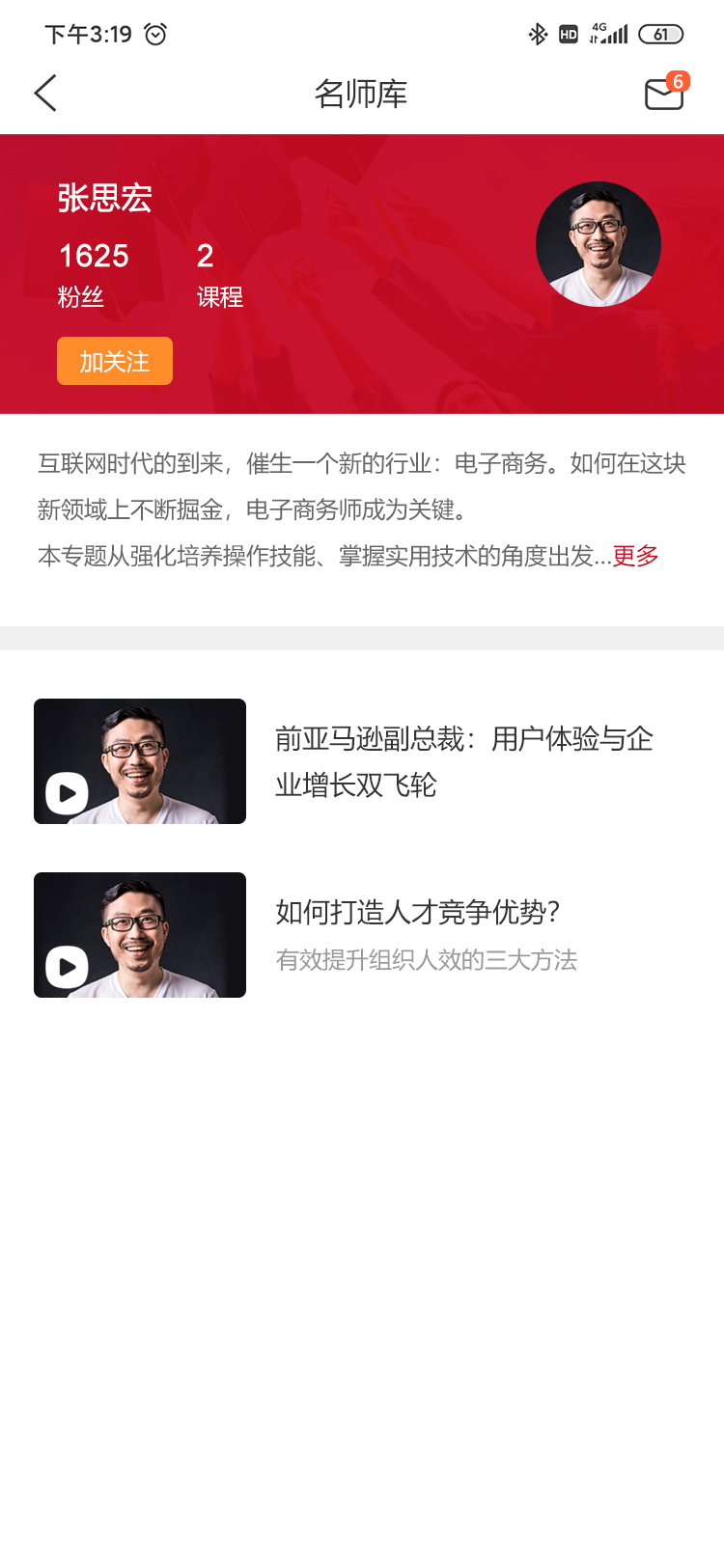Open course 如何打造人才竞争优势
The image size is (724, 1568).
[x=417, y=912]
